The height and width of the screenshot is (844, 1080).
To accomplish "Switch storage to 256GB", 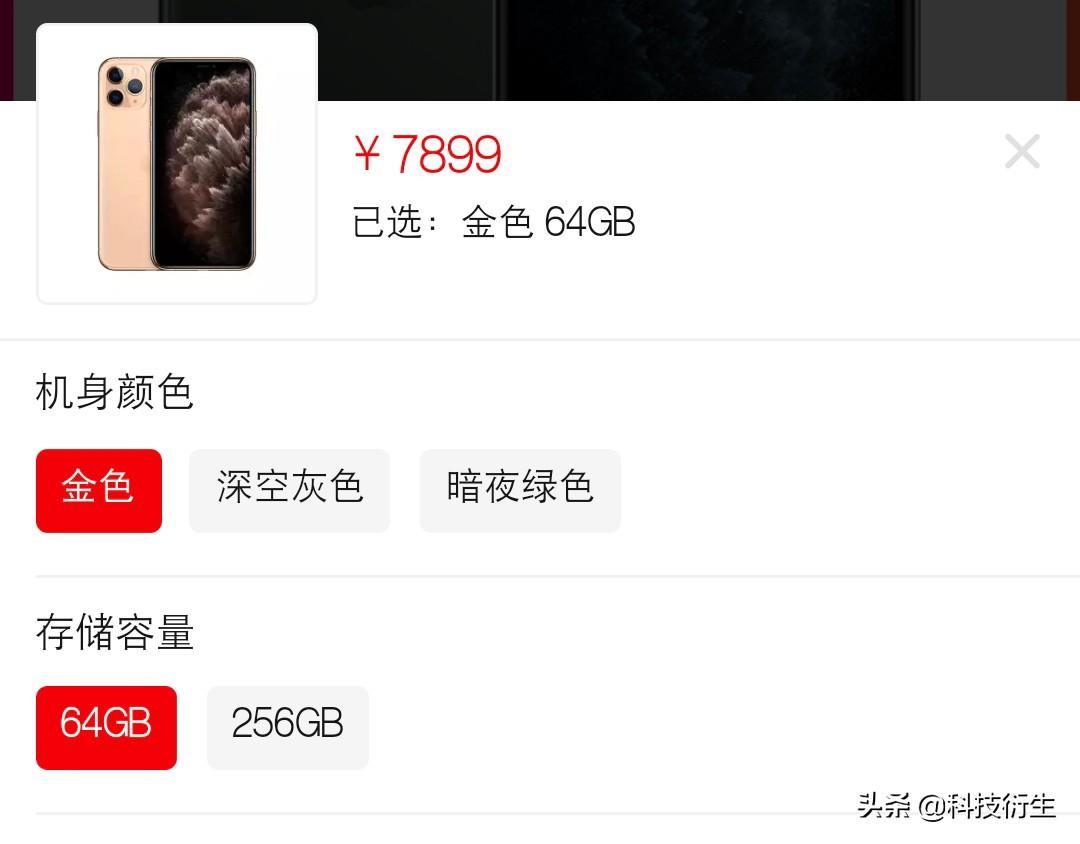I will click(x=287, y=727).
